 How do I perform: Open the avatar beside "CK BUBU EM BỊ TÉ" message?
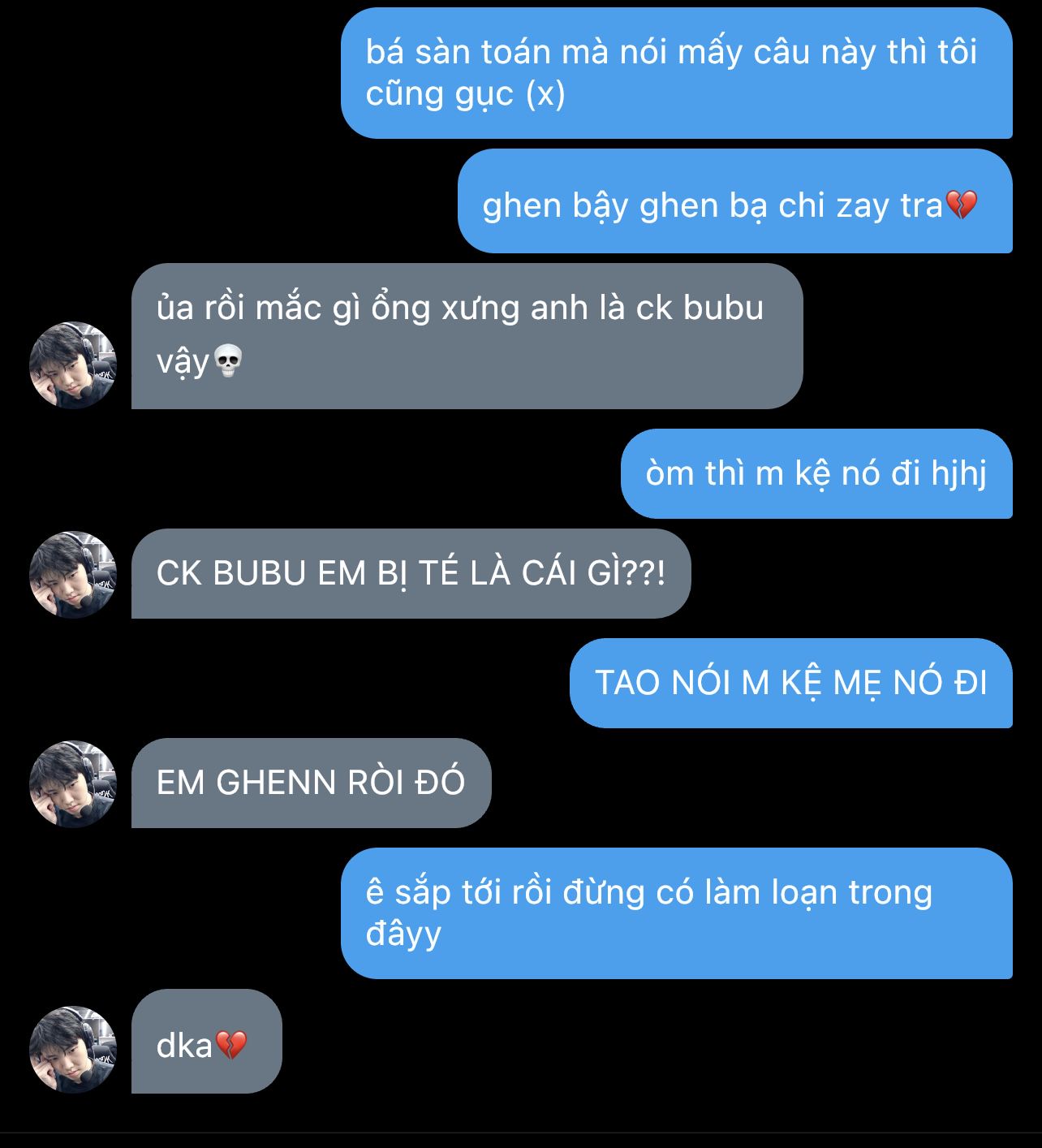(73, 575)
